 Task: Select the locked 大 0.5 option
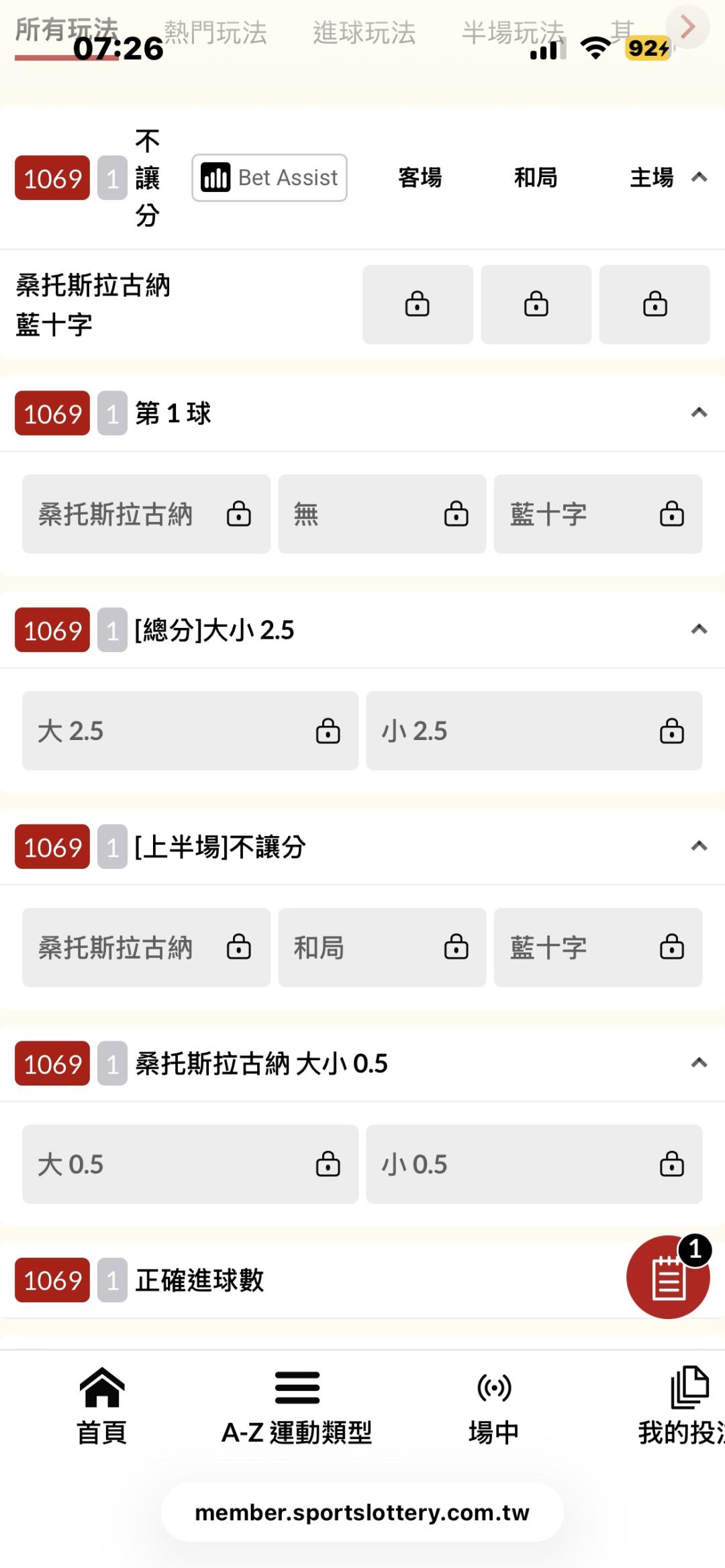point(190,1164)
